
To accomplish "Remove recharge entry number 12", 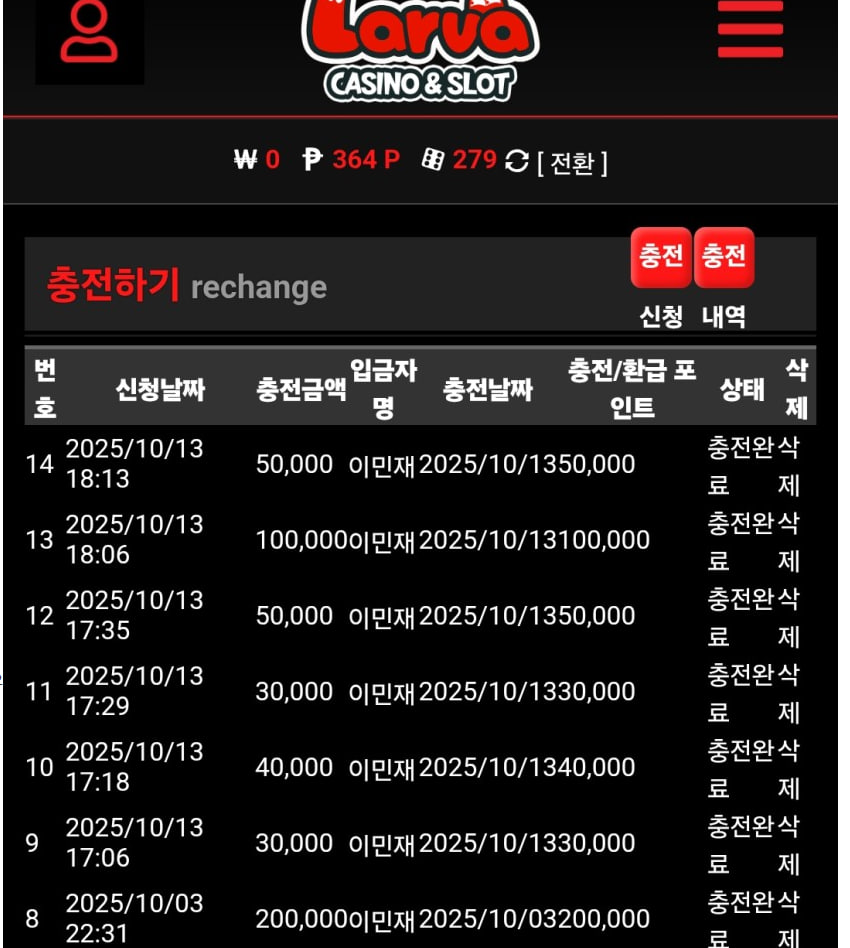I will click(x=789, y=617).
